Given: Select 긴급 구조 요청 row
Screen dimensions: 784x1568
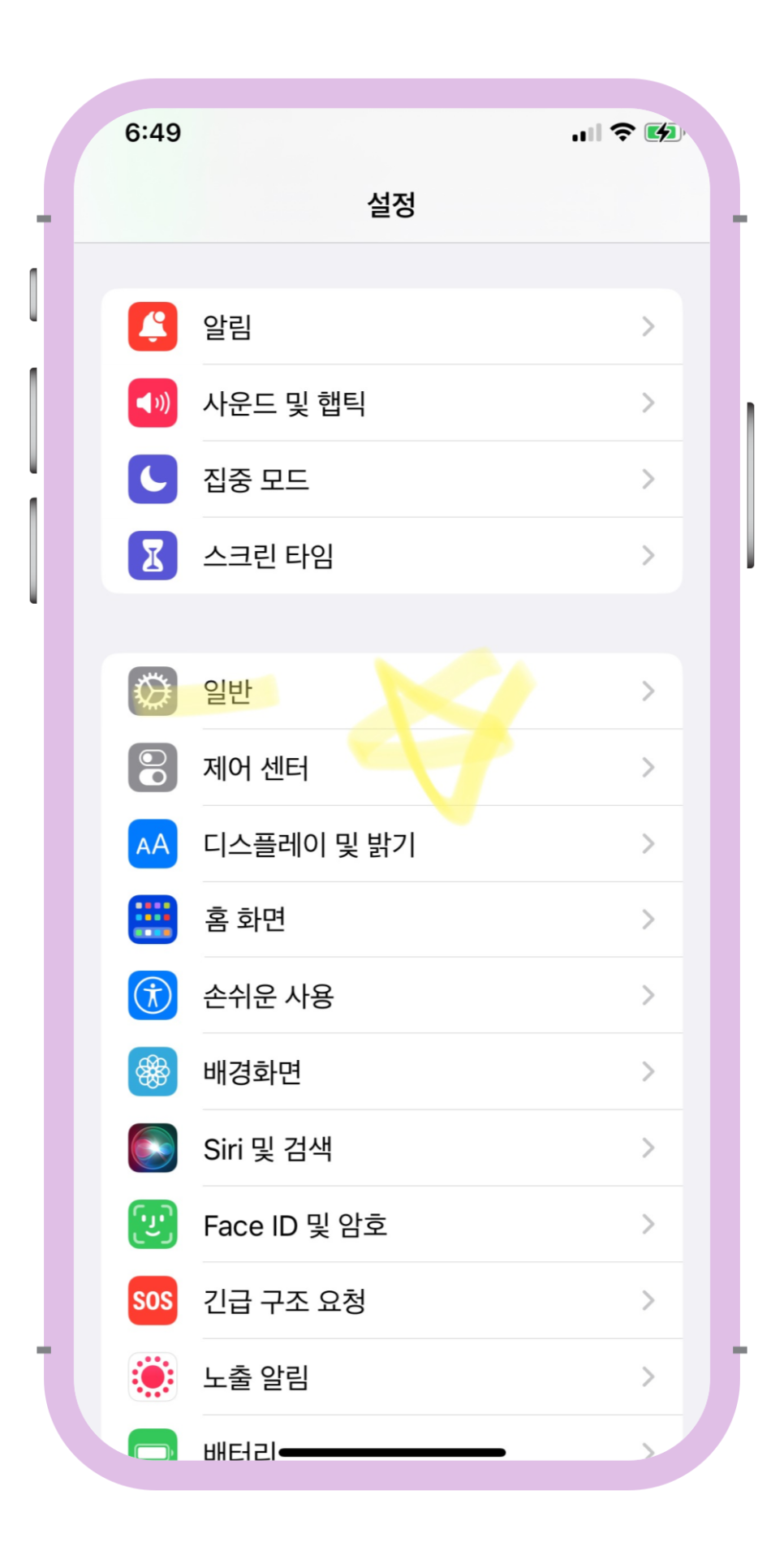Looking at the screenshot, I should point(392,1300).
